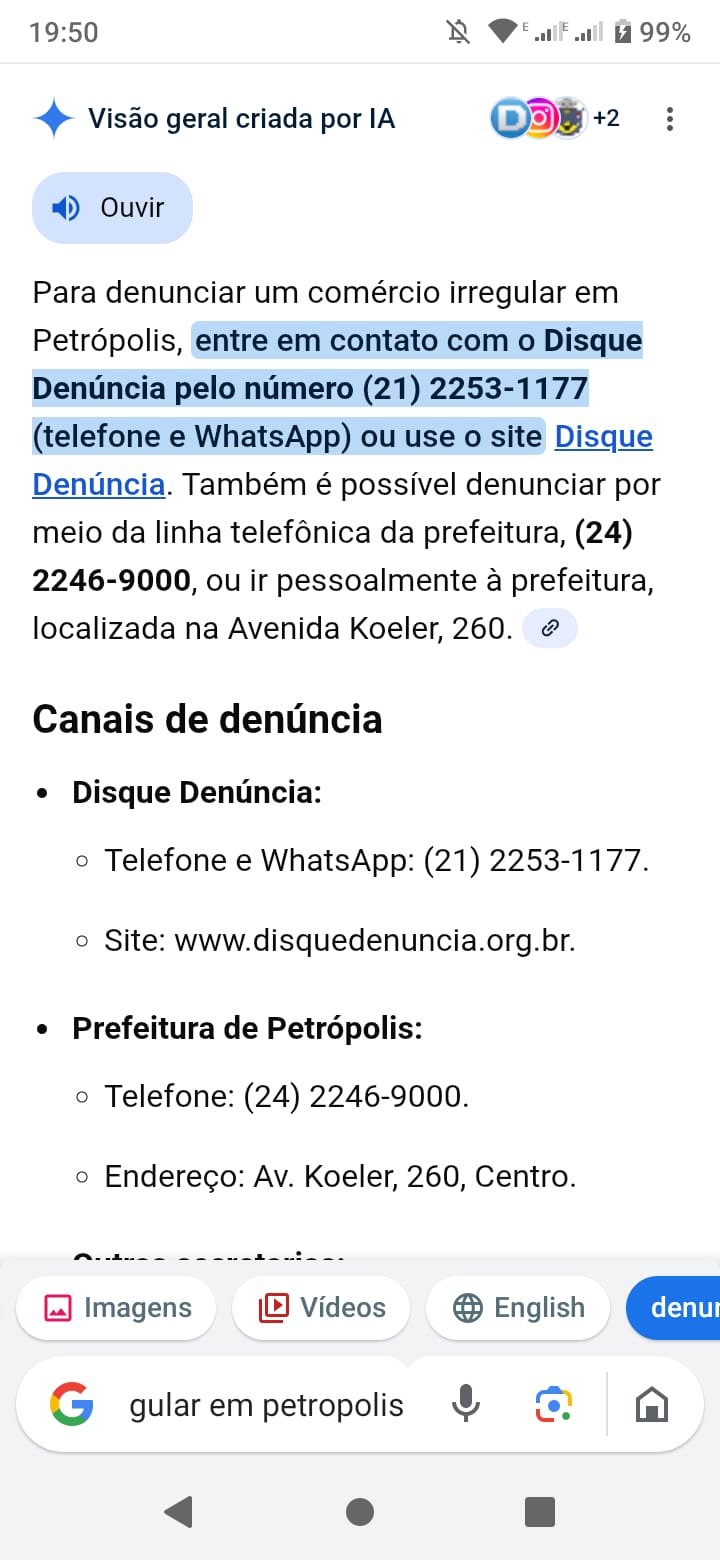Edit the search query field

coord(266,1405)
